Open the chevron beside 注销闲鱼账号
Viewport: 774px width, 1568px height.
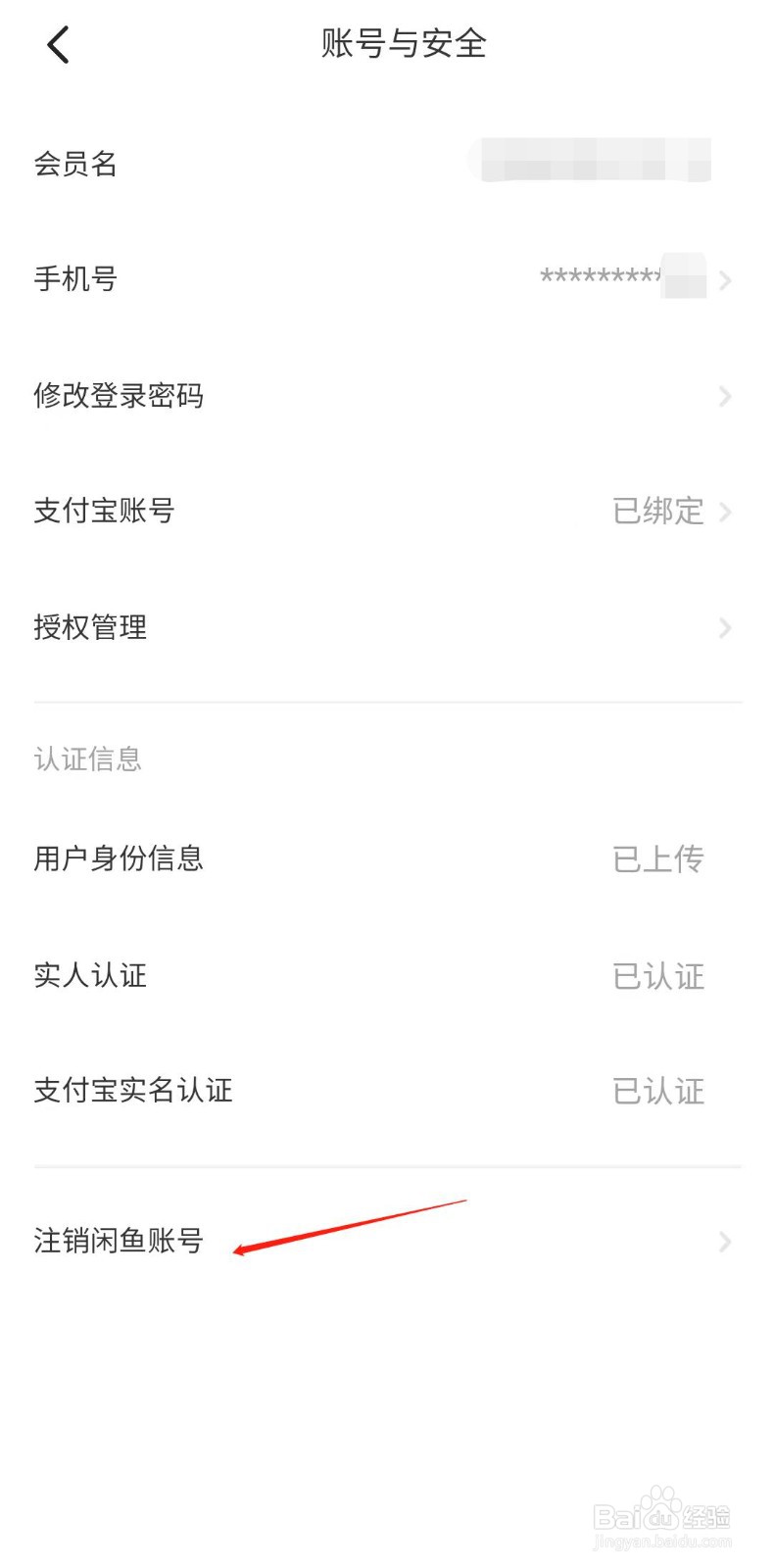725,1242
